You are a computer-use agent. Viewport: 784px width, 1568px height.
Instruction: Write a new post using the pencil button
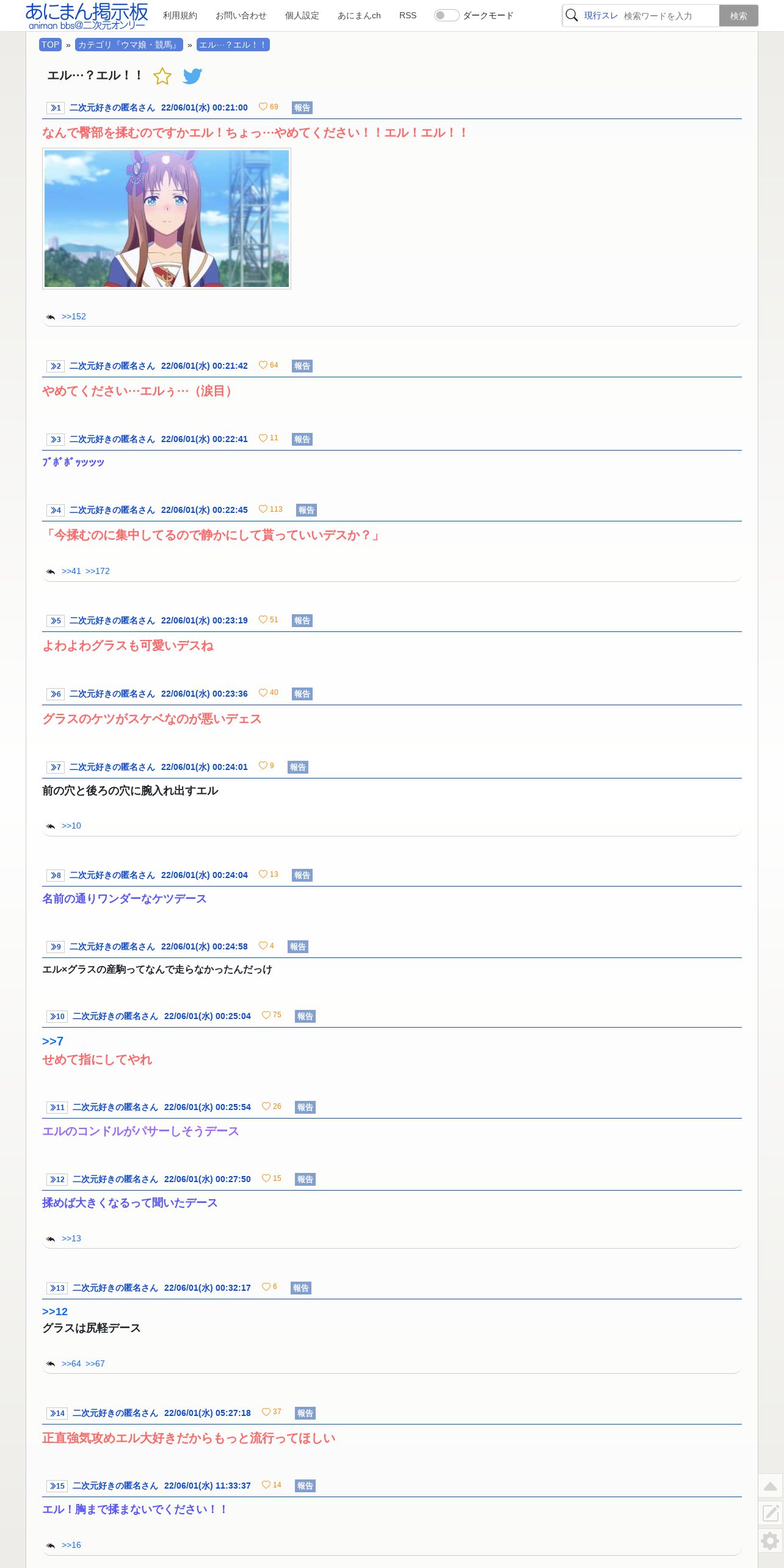771,1513
